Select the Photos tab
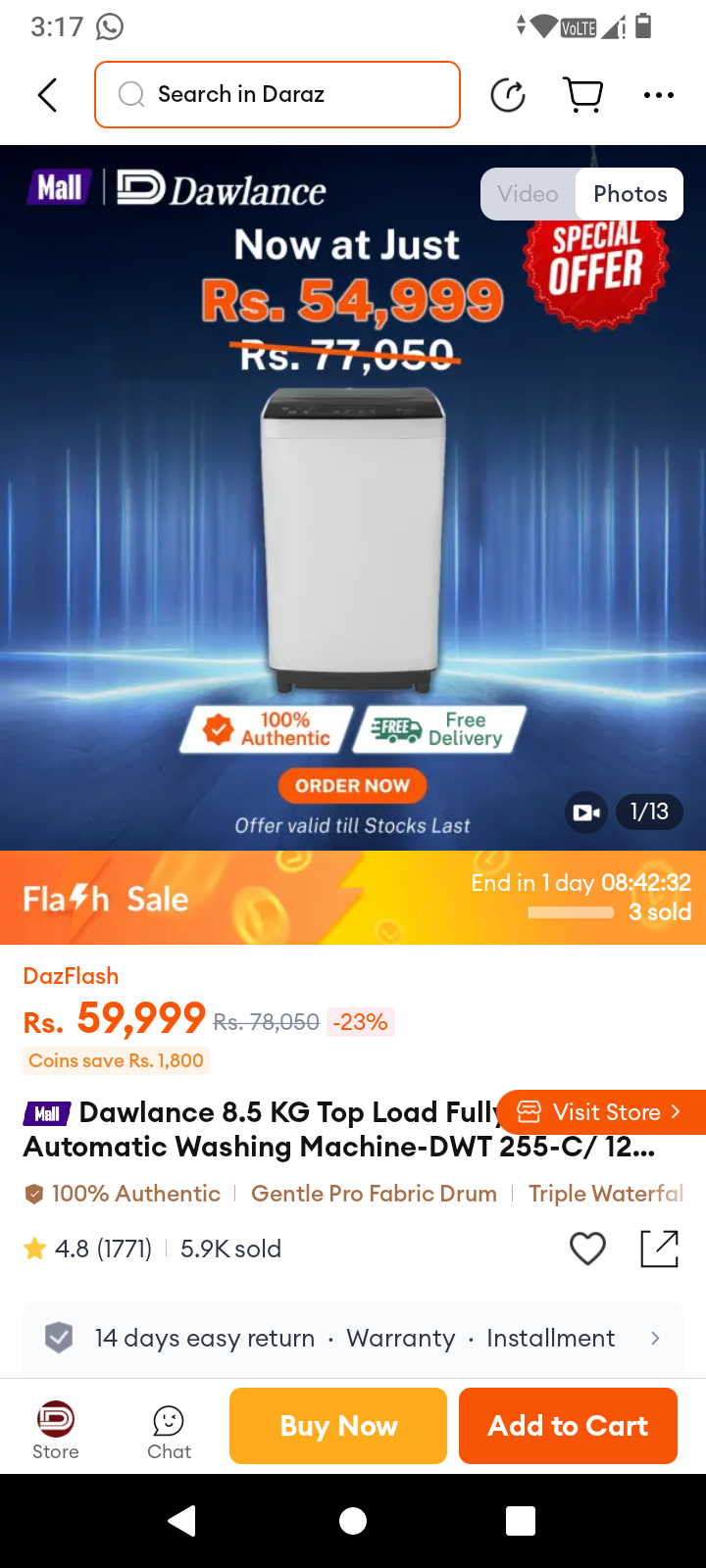The image size is (706, 1568). (x=630, y=194)
